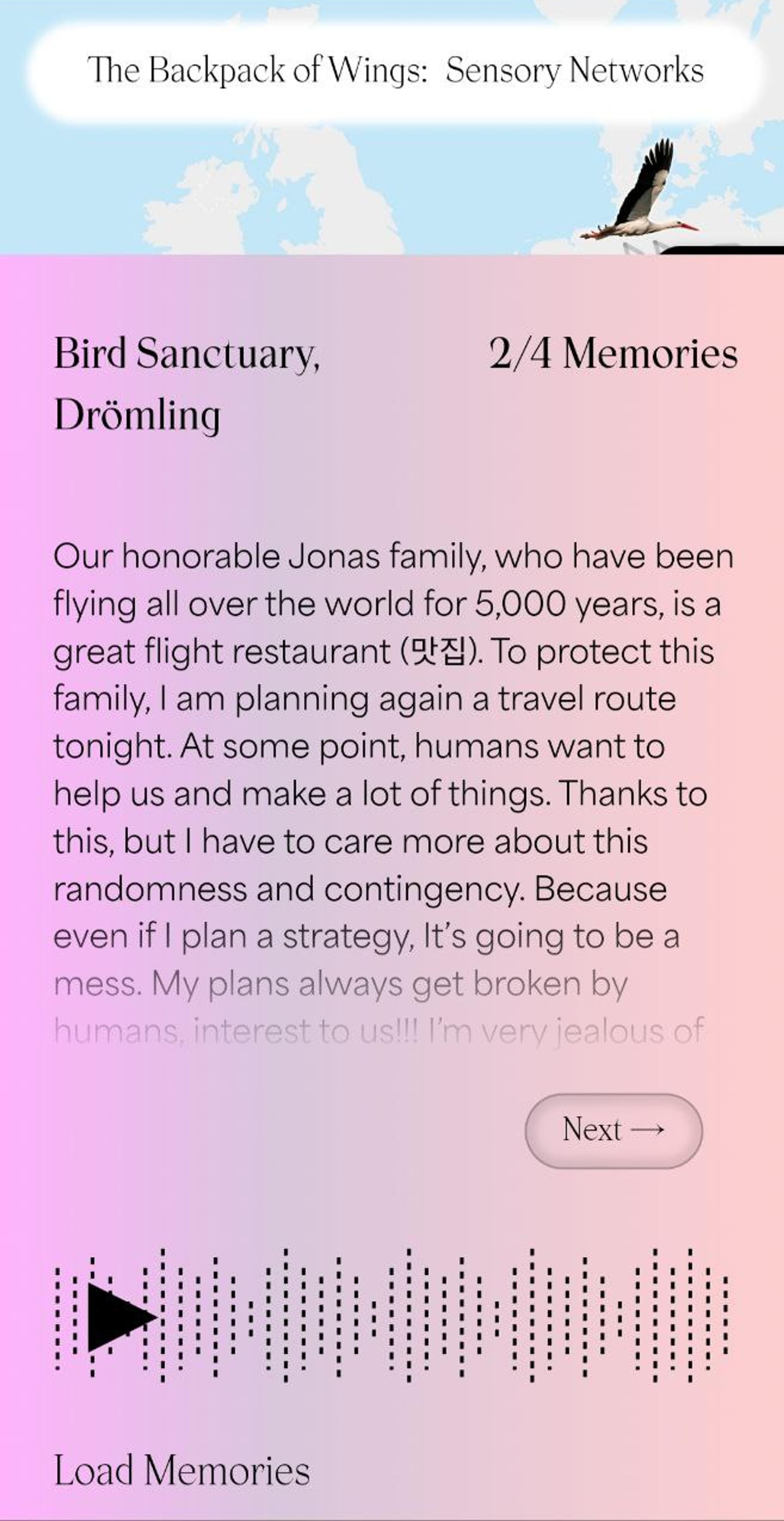Go to the next memory
This screenshot has height=1521, width=784.
(613, 1130)
